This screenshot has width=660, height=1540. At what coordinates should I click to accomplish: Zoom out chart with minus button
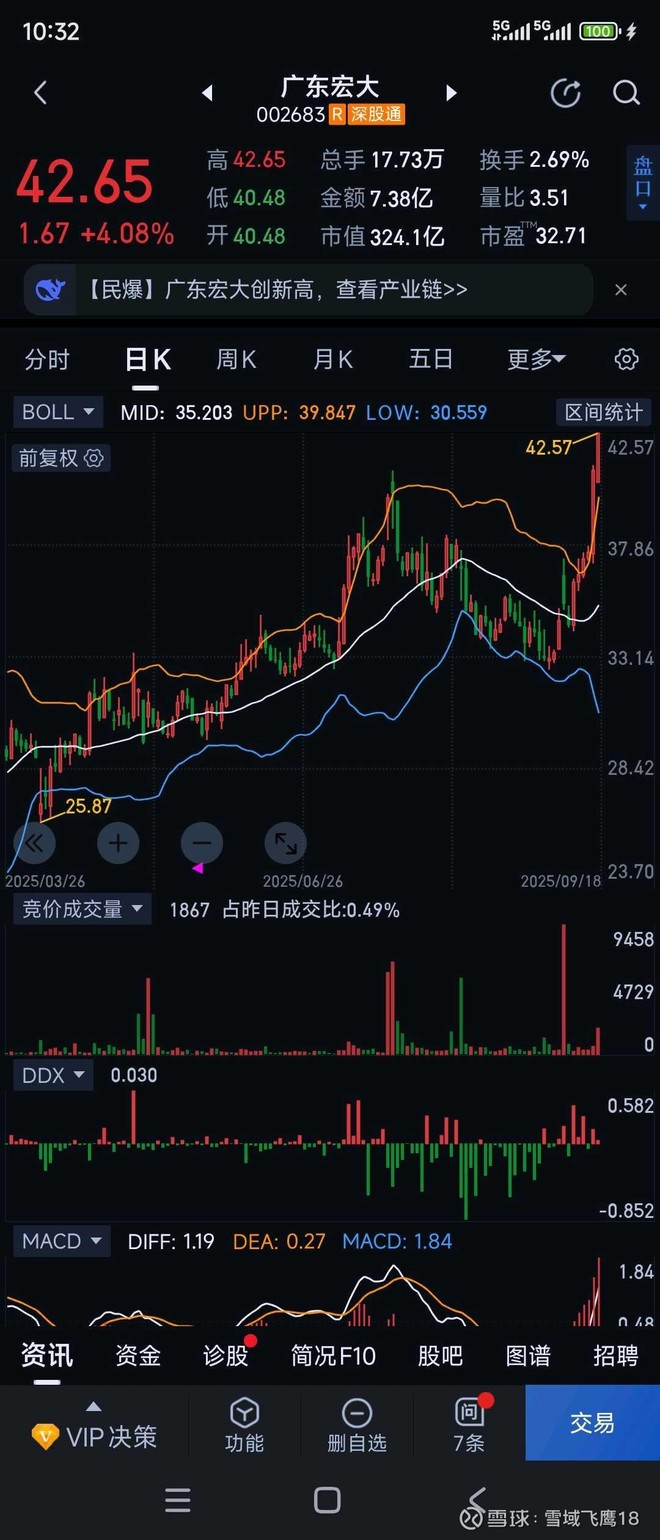coord(202,843)
